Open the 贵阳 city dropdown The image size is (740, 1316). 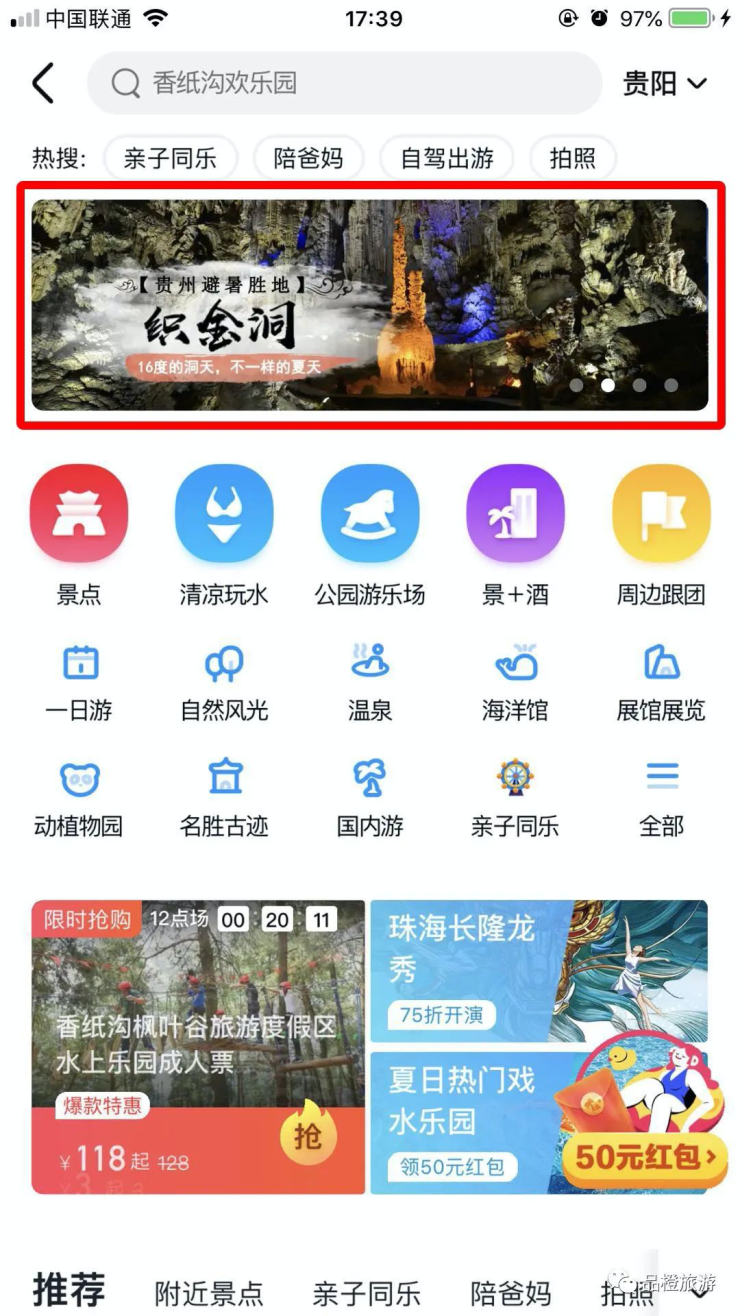[x=664, y=83]
